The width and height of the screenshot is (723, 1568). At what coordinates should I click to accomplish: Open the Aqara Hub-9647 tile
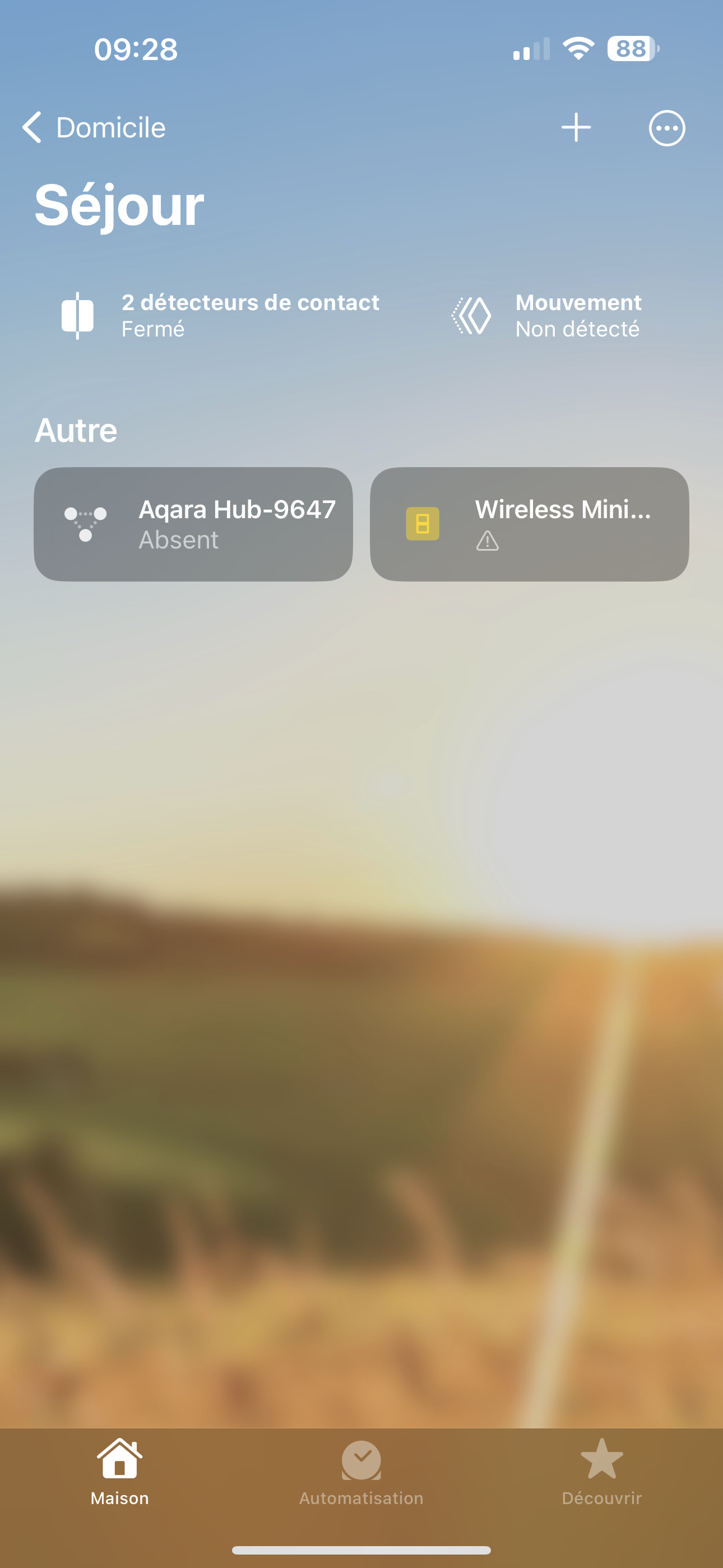tap(193, 524)
